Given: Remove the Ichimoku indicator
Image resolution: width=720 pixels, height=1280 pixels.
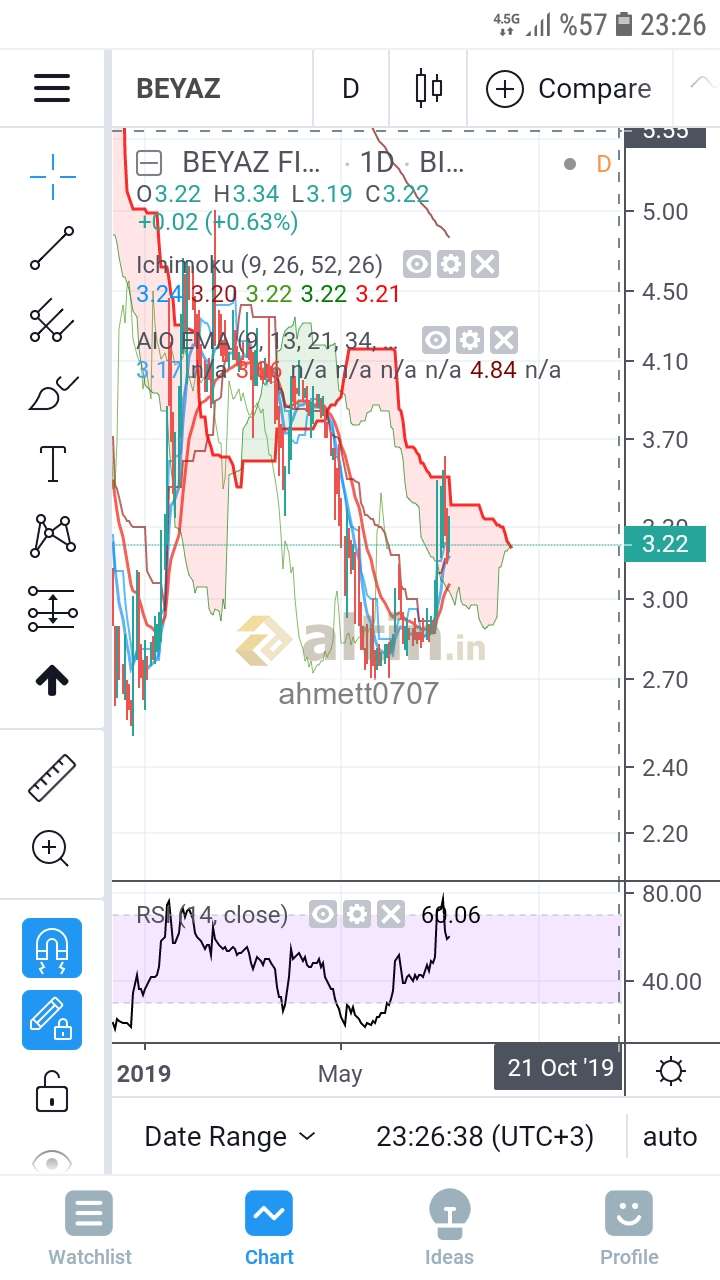Looking at the screenshot, I should [x=485, y=265].
